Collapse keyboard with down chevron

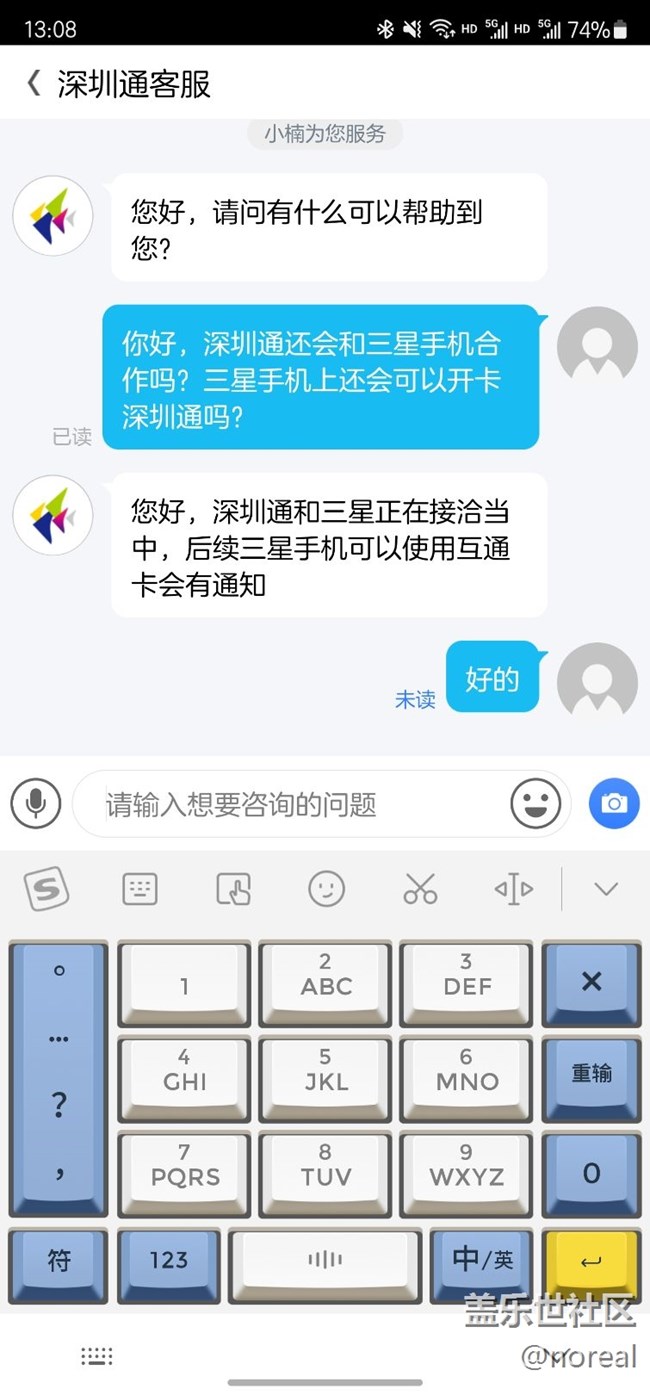click(x=606, y=889)
